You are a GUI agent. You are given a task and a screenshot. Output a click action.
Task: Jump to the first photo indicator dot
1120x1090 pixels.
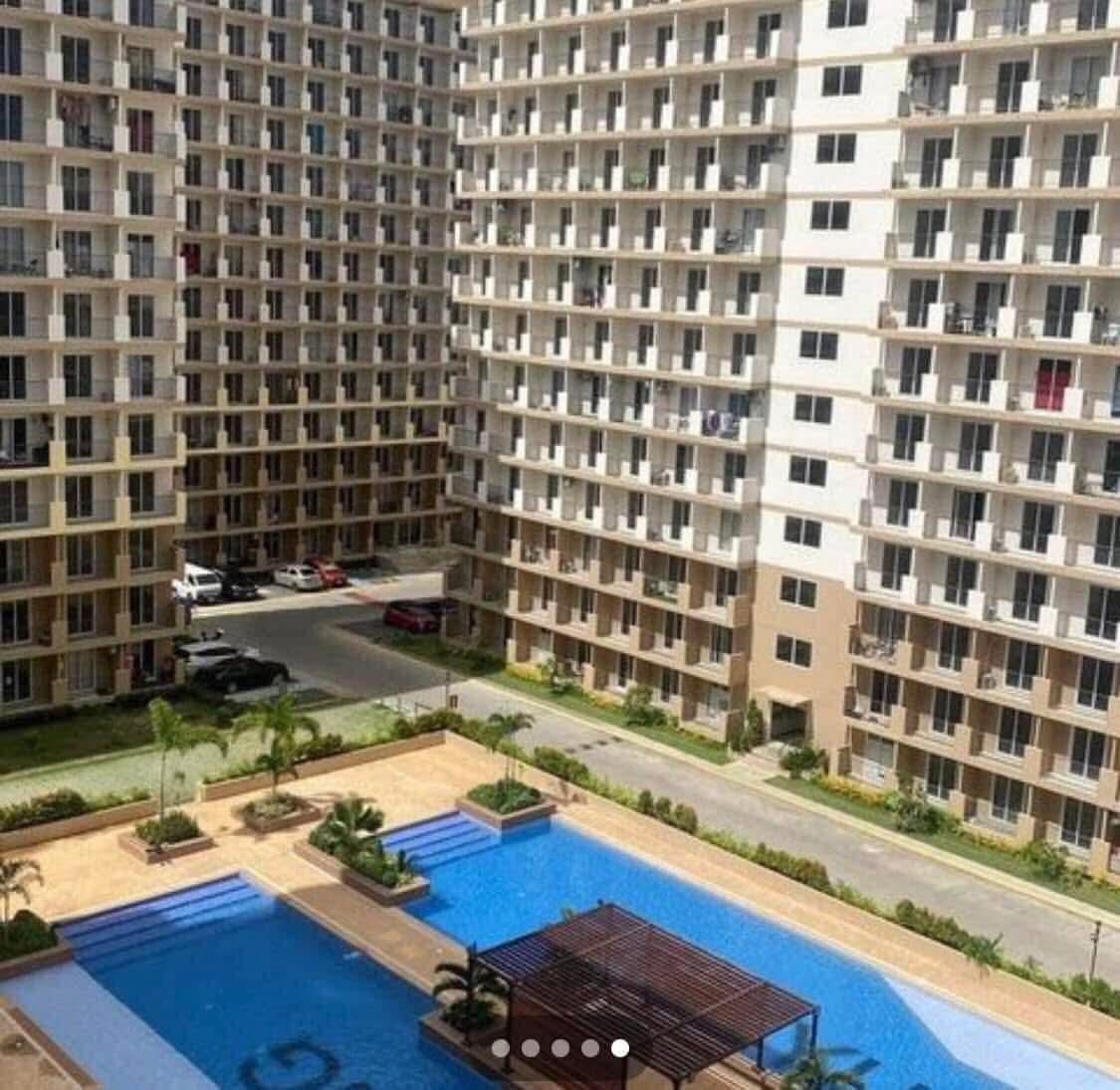click(x=501, y=1048)
